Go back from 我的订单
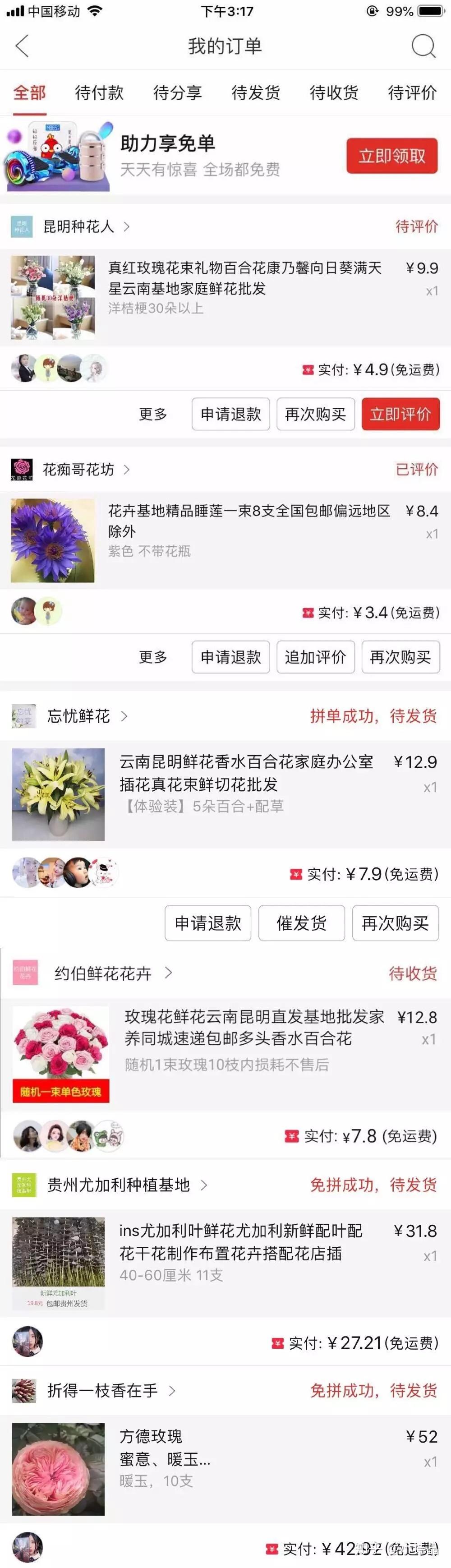The width and height of the screenshot is (451, 1568). 23,46
